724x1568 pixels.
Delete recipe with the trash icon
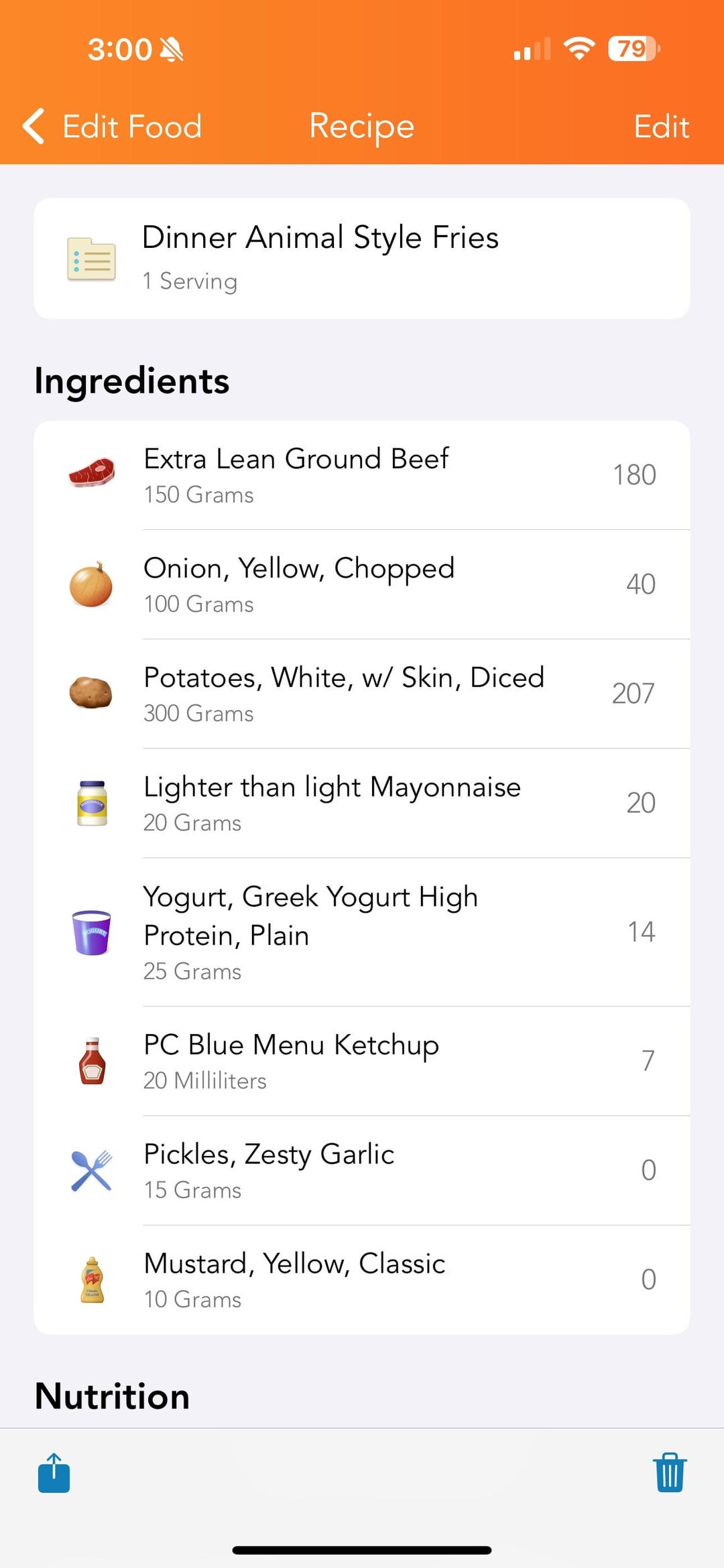669,1473
